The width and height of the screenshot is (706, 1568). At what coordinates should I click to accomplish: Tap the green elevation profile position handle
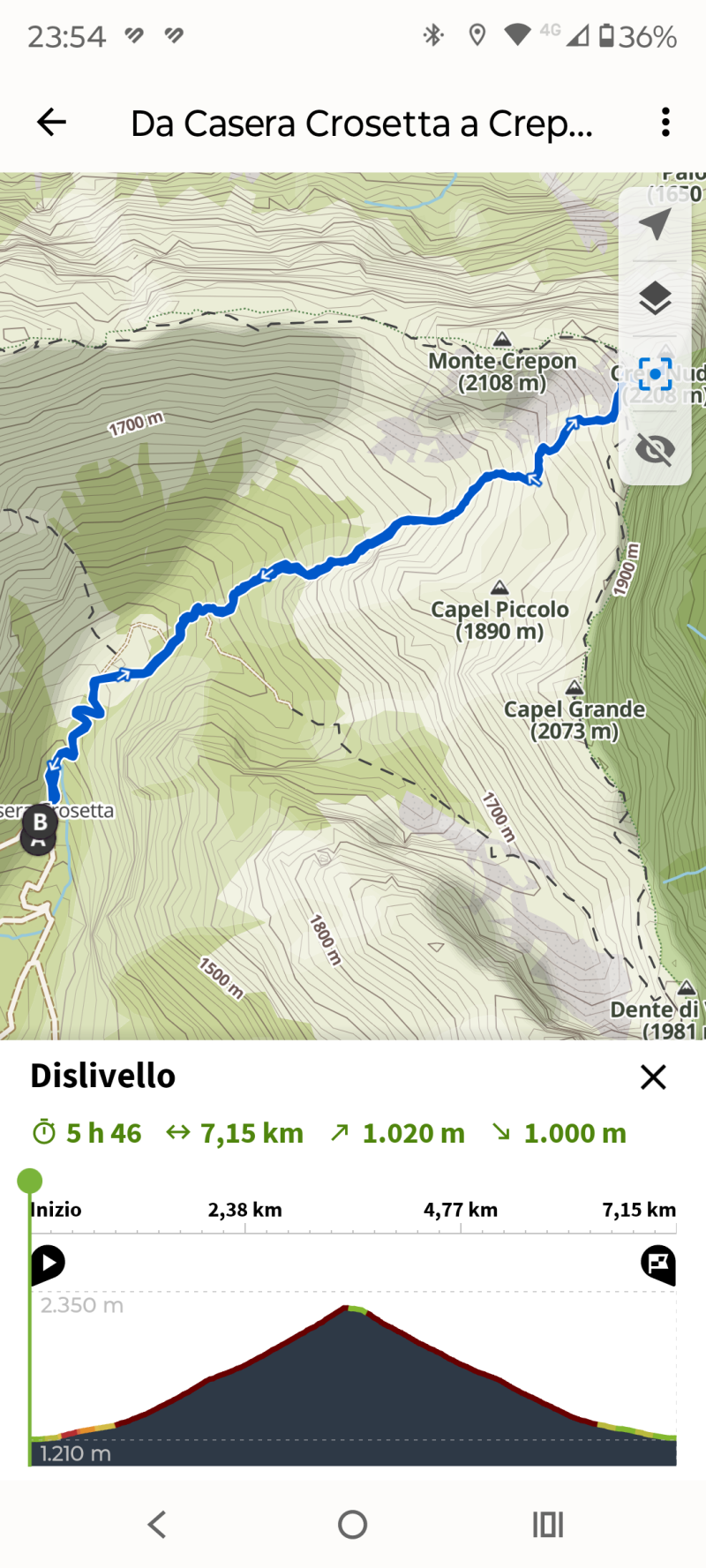30,1181
